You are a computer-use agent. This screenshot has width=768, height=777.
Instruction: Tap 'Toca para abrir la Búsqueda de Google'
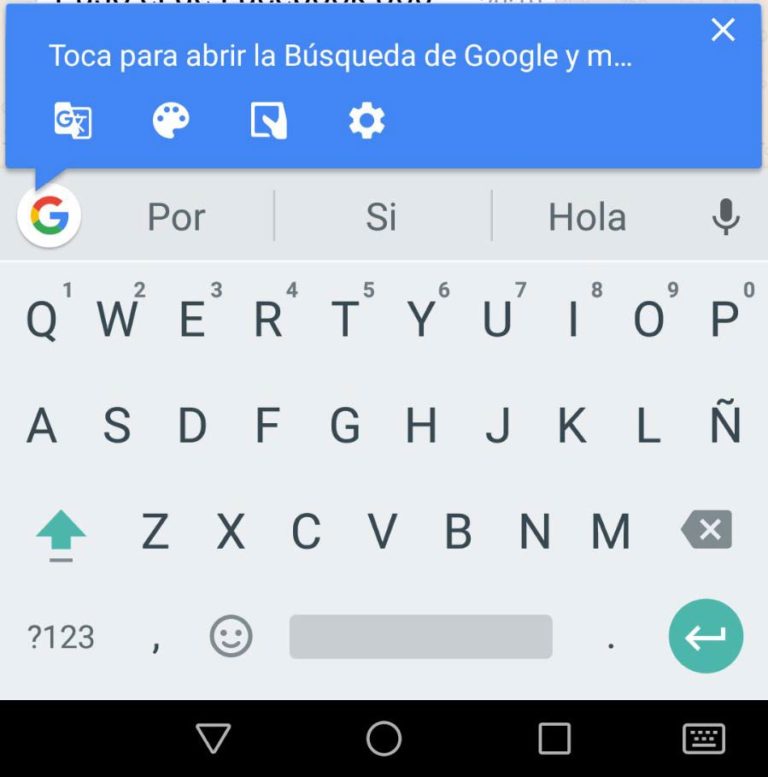pos(340,57)
